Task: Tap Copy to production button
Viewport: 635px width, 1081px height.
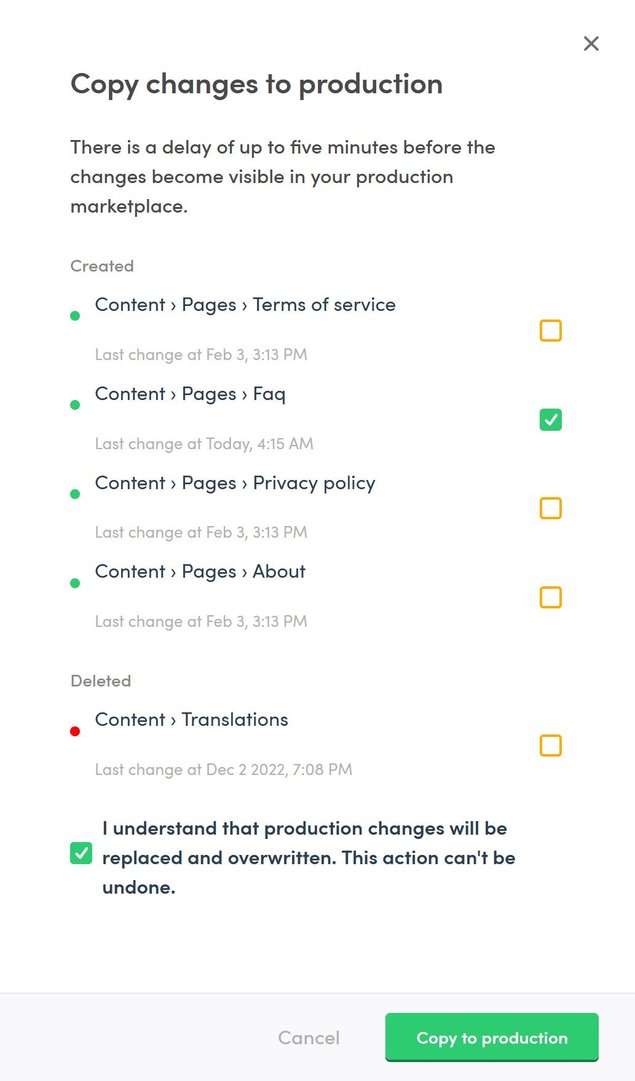Action: tap(491, 1038)
